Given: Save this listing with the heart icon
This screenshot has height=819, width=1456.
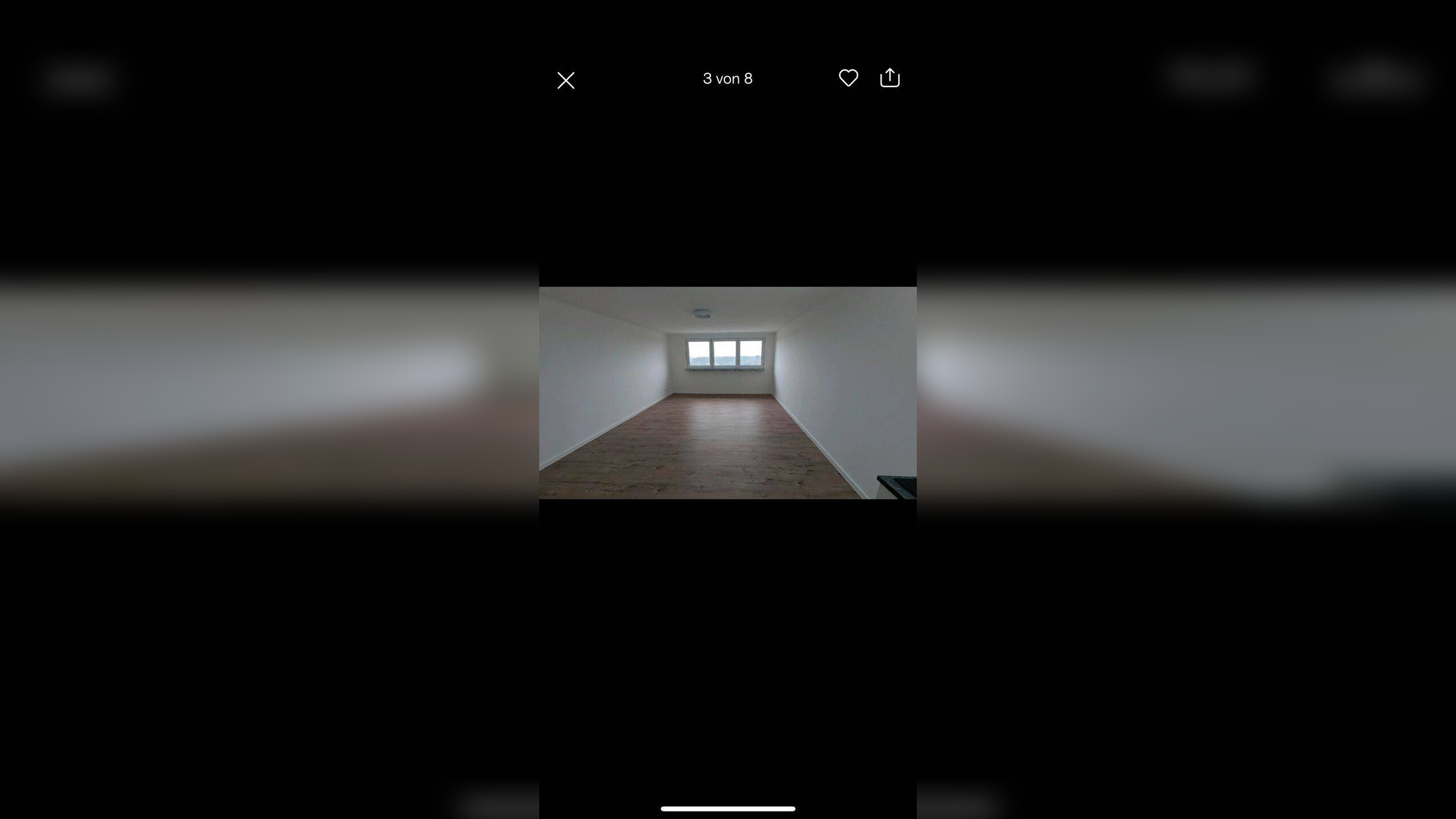Looking at the screenshot, I should (848, 78).
